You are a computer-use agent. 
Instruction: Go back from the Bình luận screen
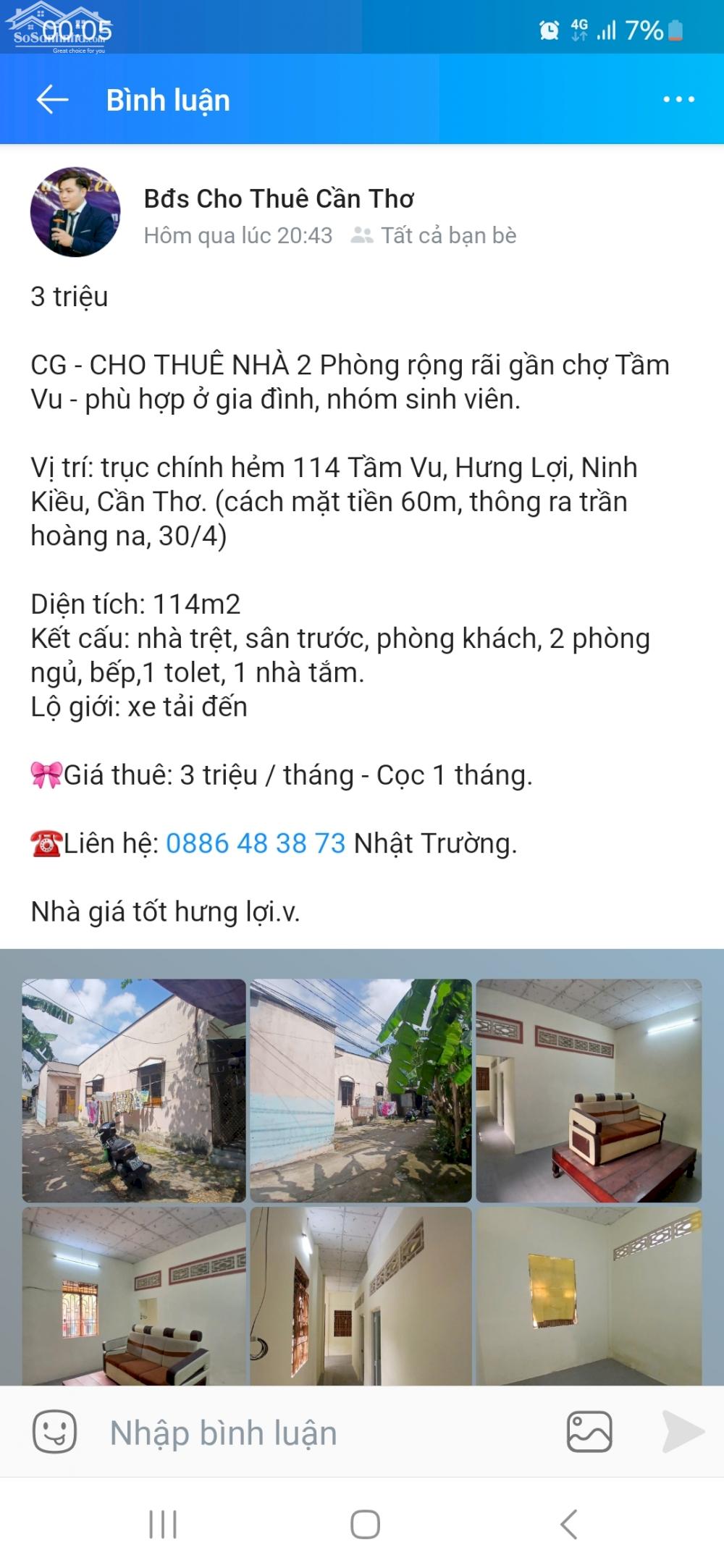pos(52,100)
